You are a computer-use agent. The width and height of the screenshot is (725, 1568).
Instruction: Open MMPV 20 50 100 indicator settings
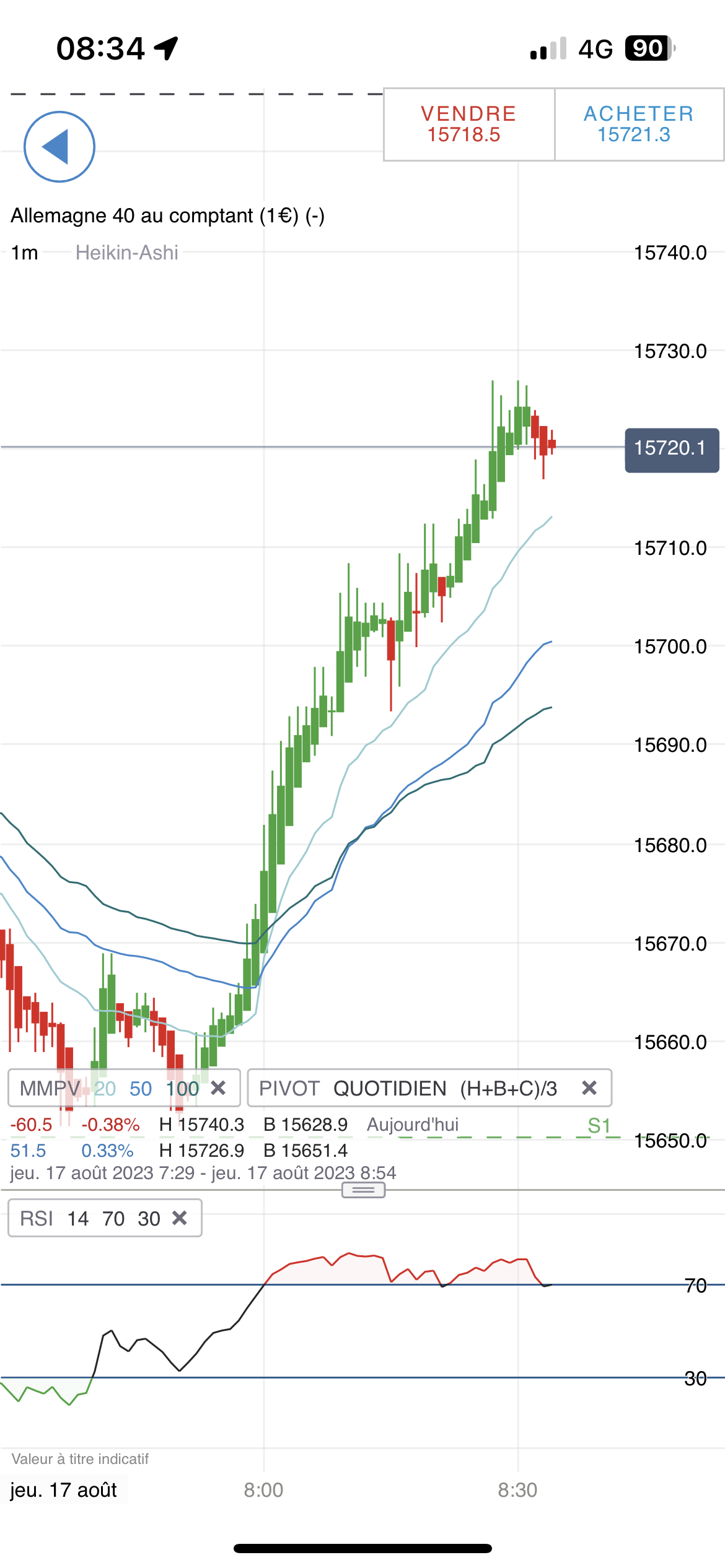[108, 1088]
